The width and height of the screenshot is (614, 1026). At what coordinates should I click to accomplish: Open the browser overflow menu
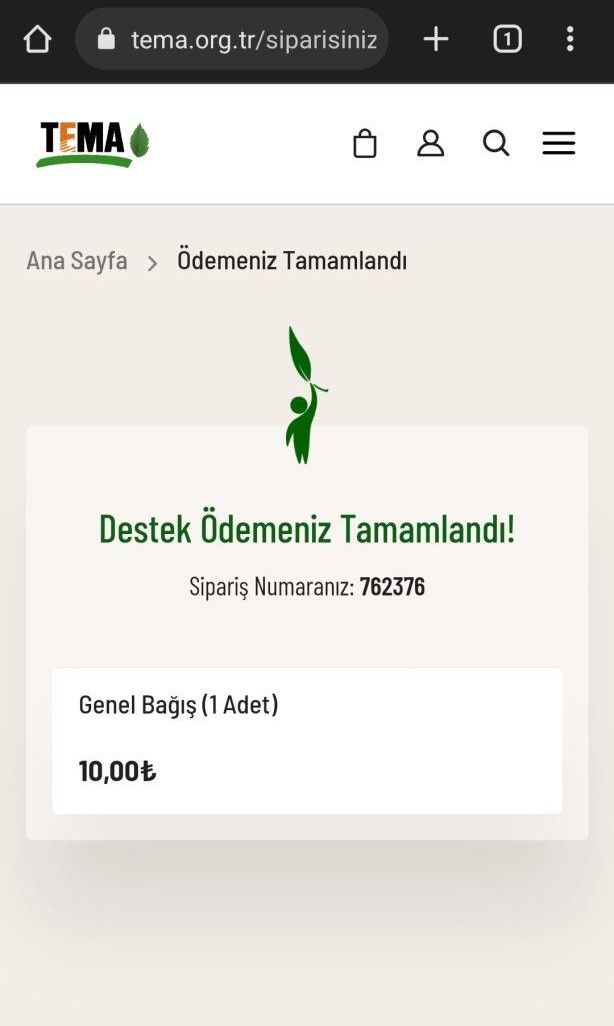click(x=570, y=40)
